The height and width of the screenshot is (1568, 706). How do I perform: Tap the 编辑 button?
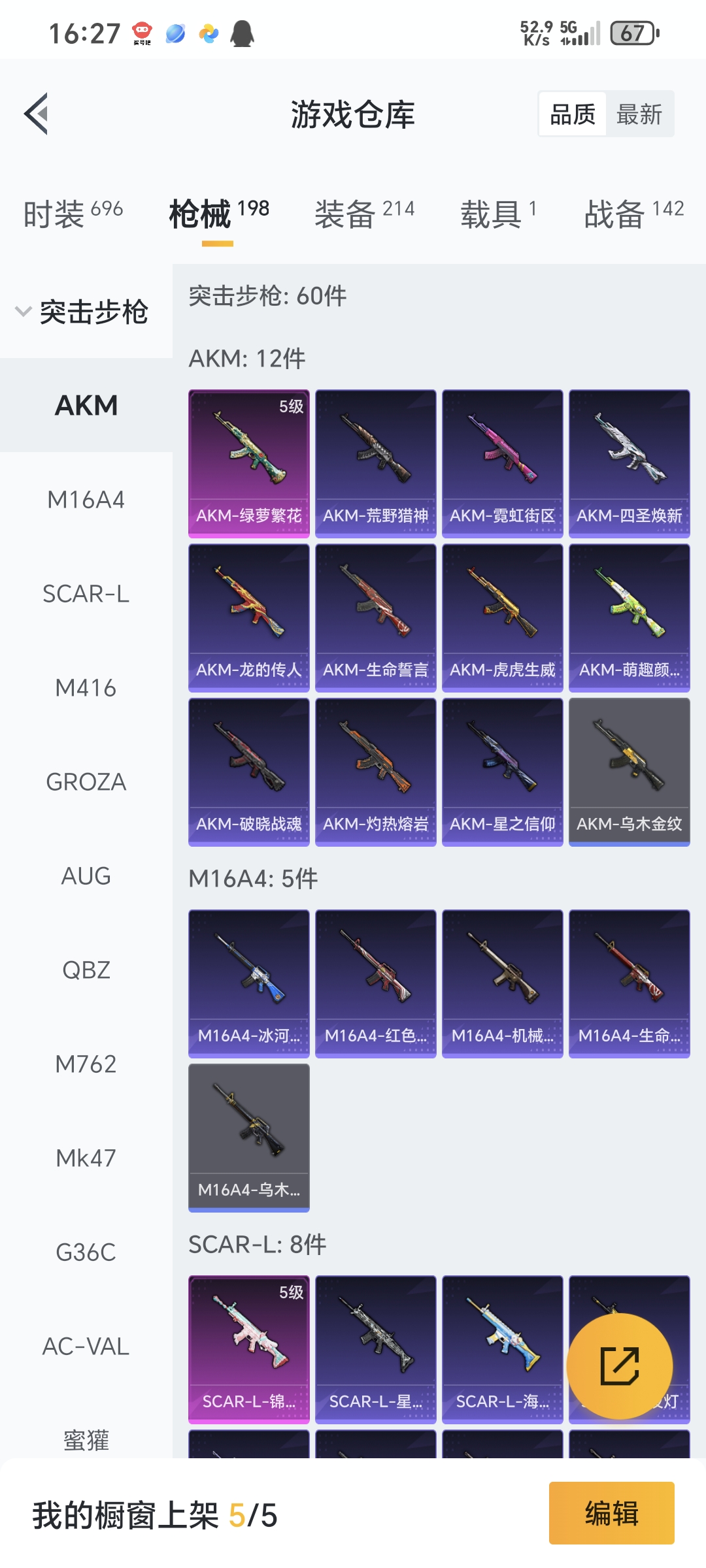pyautogui.click(x=612, y=1513)
